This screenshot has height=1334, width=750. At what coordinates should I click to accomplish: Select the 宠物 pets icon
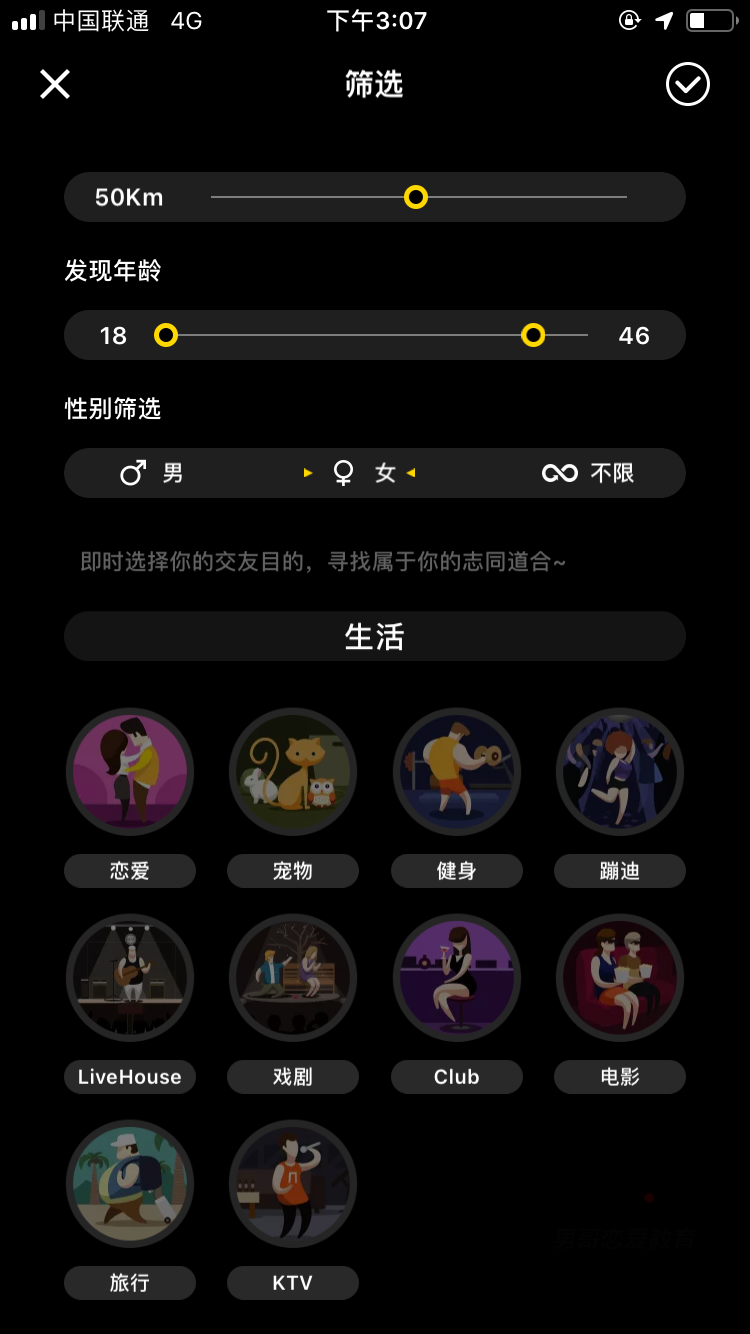click(293, 772)
